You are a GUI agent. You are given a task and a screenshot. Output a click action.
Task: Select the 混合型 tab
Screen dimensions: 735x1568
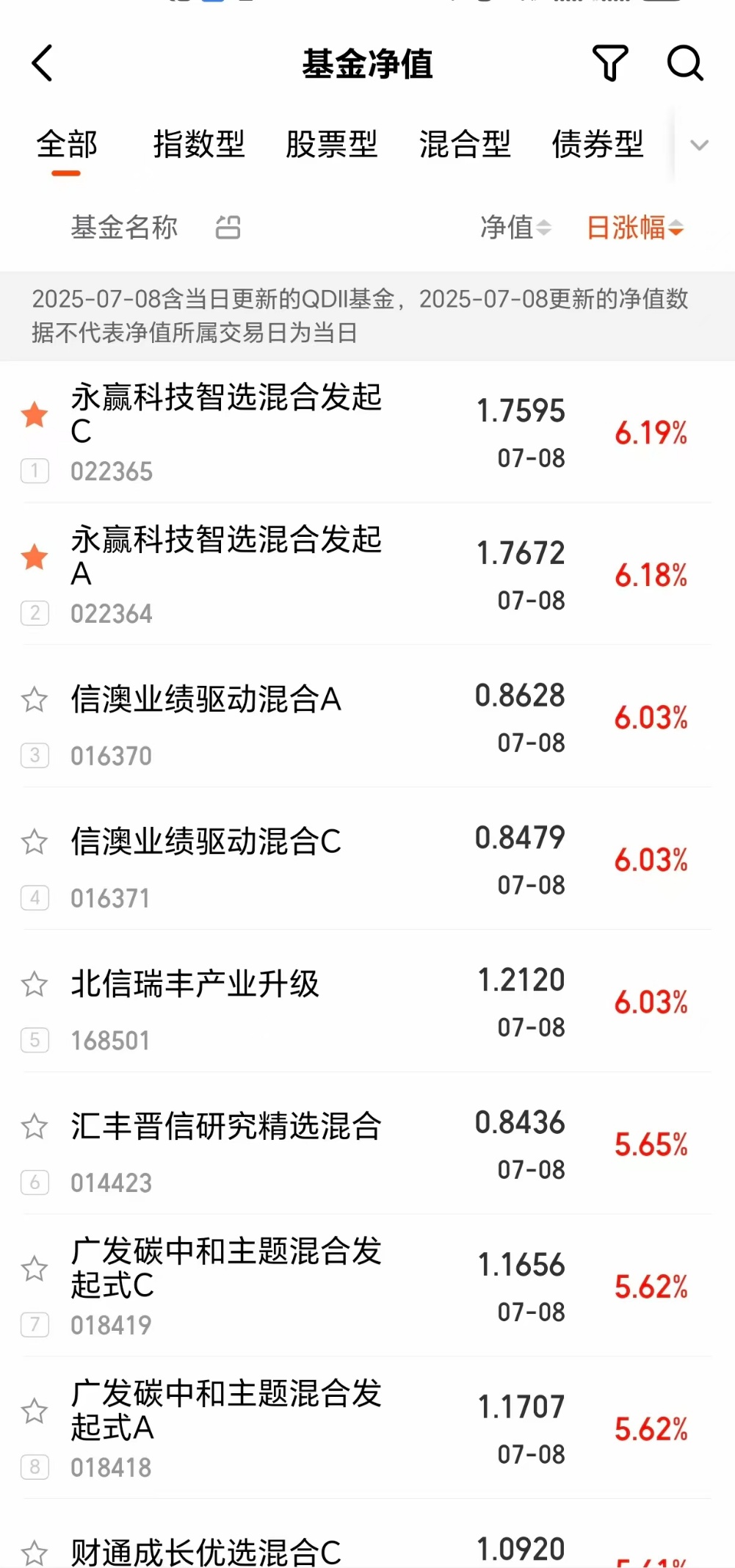tap(465, 144)
